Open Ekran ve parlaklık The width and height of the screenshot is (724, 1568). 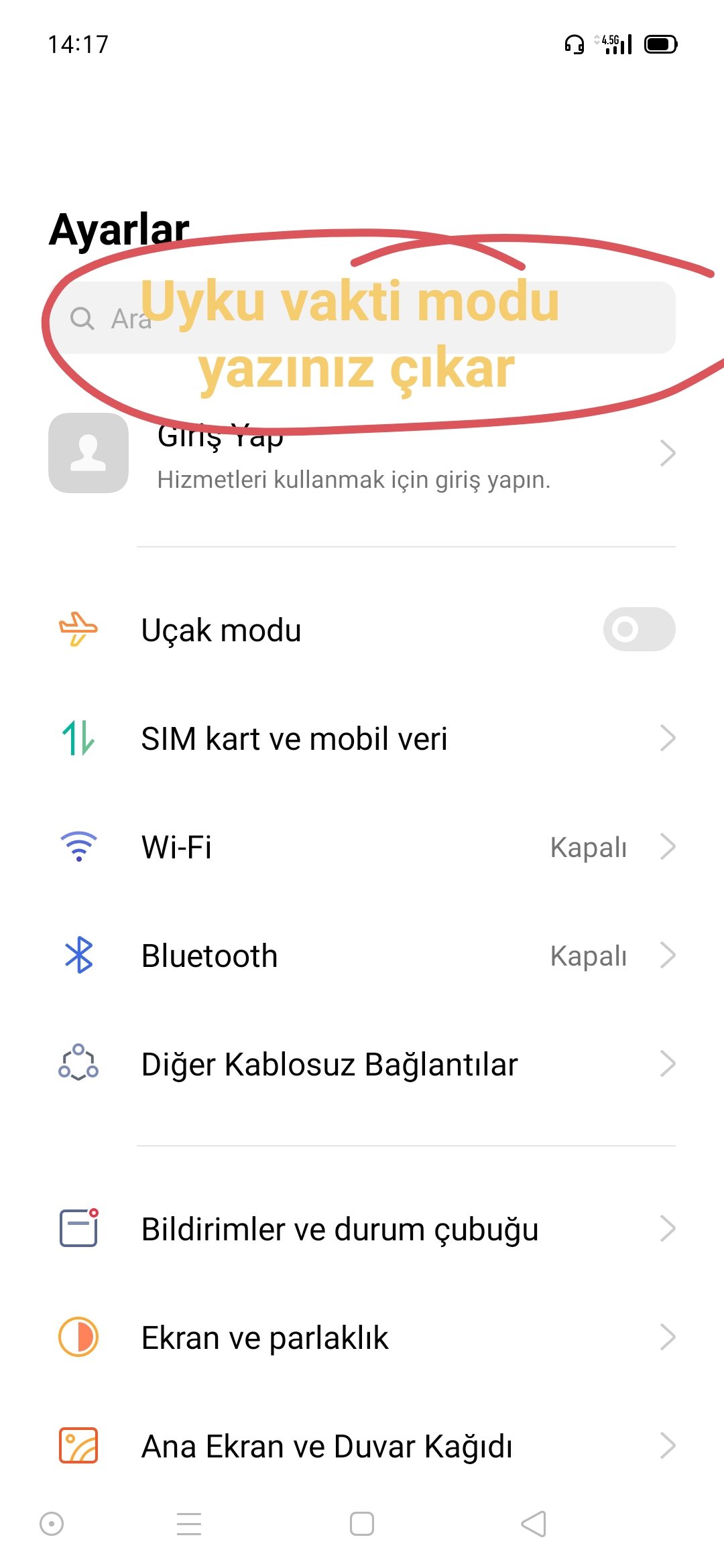pyautogui.click(x=362, y=1337)
